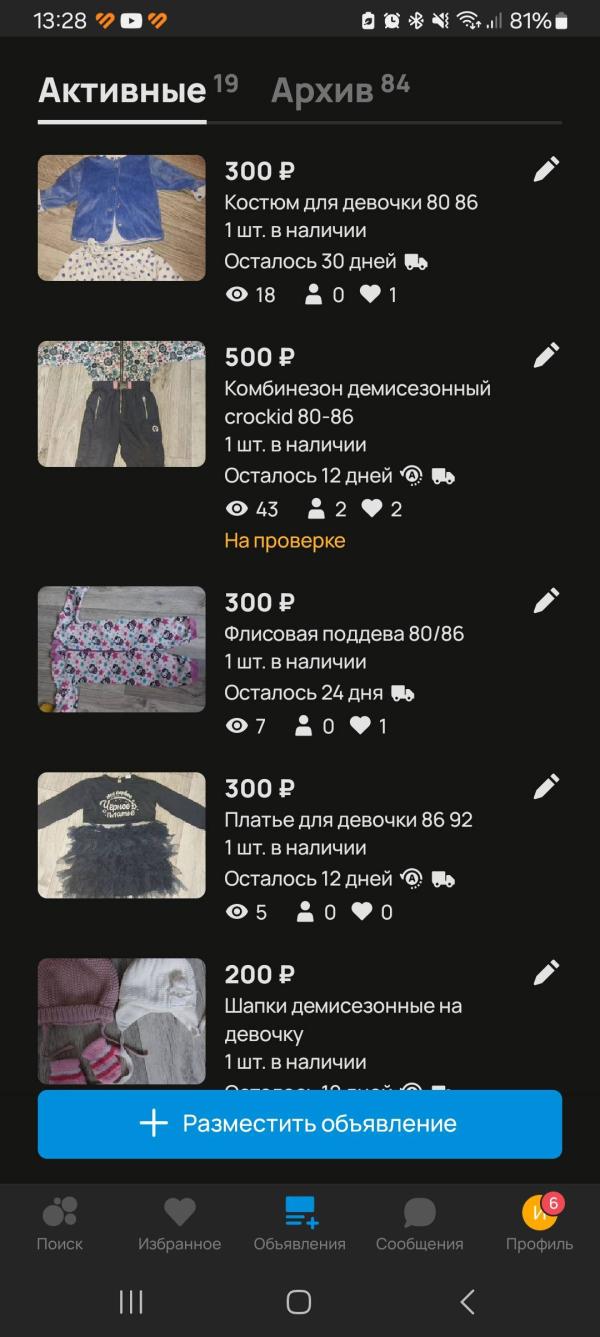Open the Костюм для девочки 80 86 listing
The height and width of the screenshot is (1337, 600).
351,203
